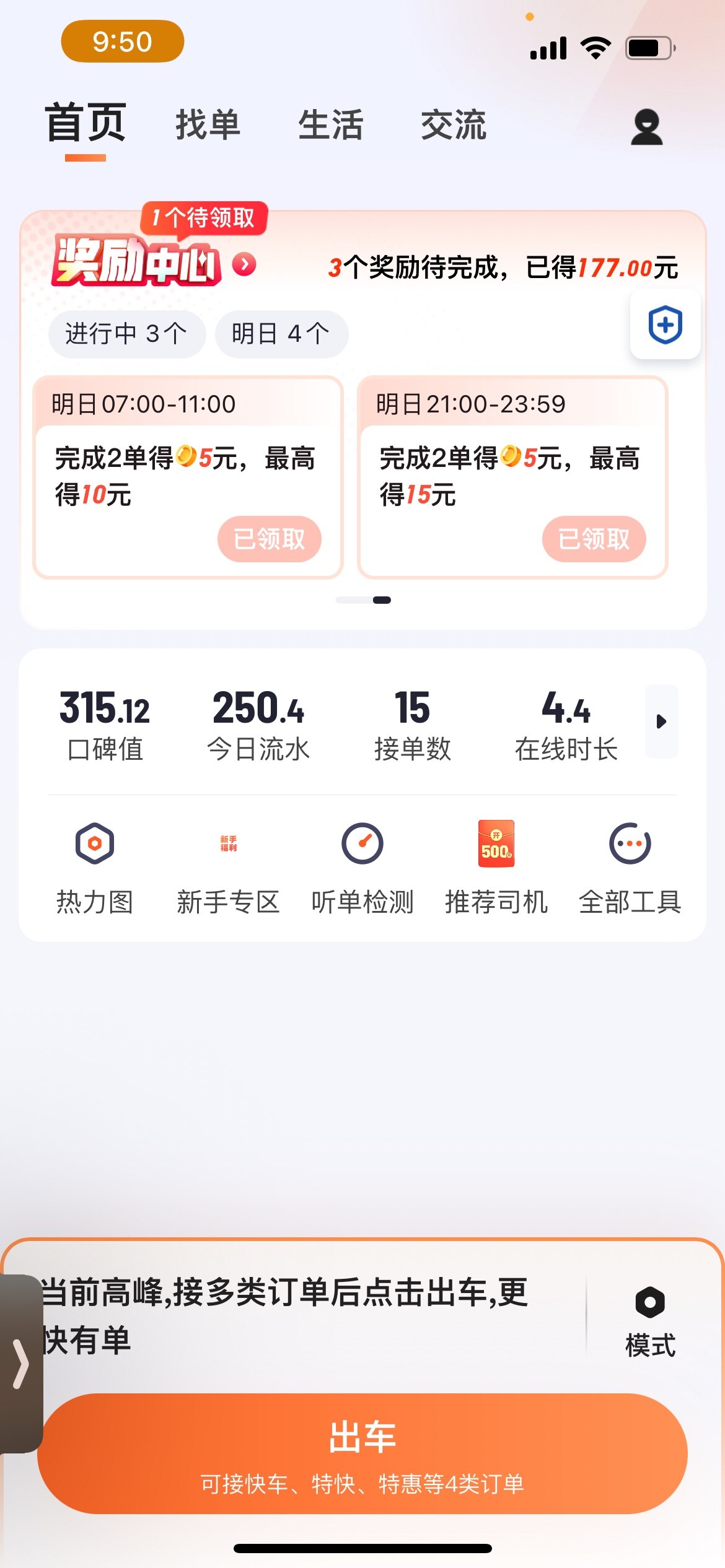Screen dimensions: 725x1568
Task: Expand the side drawer arrow handle
Action: point(20,1364)
